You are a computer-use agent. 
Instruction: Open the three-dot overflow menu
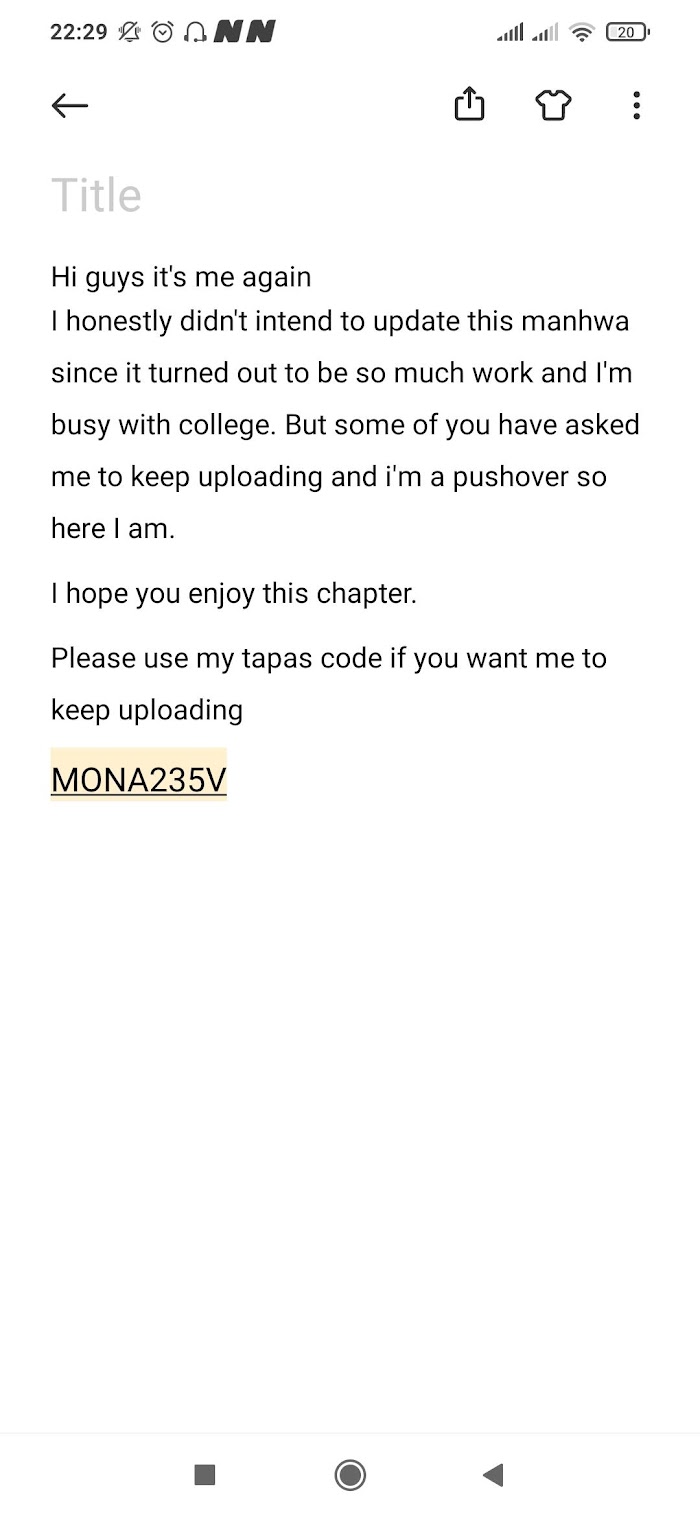pyautogui.click(x=636, y=105)
